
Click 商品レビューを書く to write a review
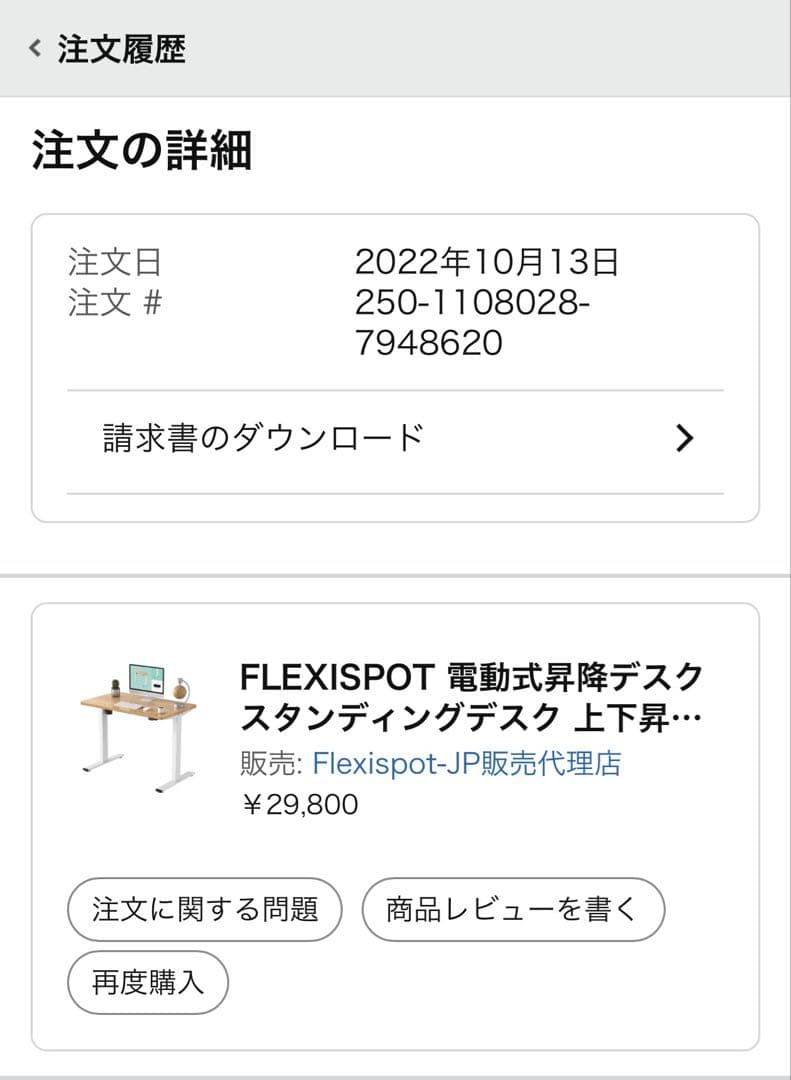point(512,909)
